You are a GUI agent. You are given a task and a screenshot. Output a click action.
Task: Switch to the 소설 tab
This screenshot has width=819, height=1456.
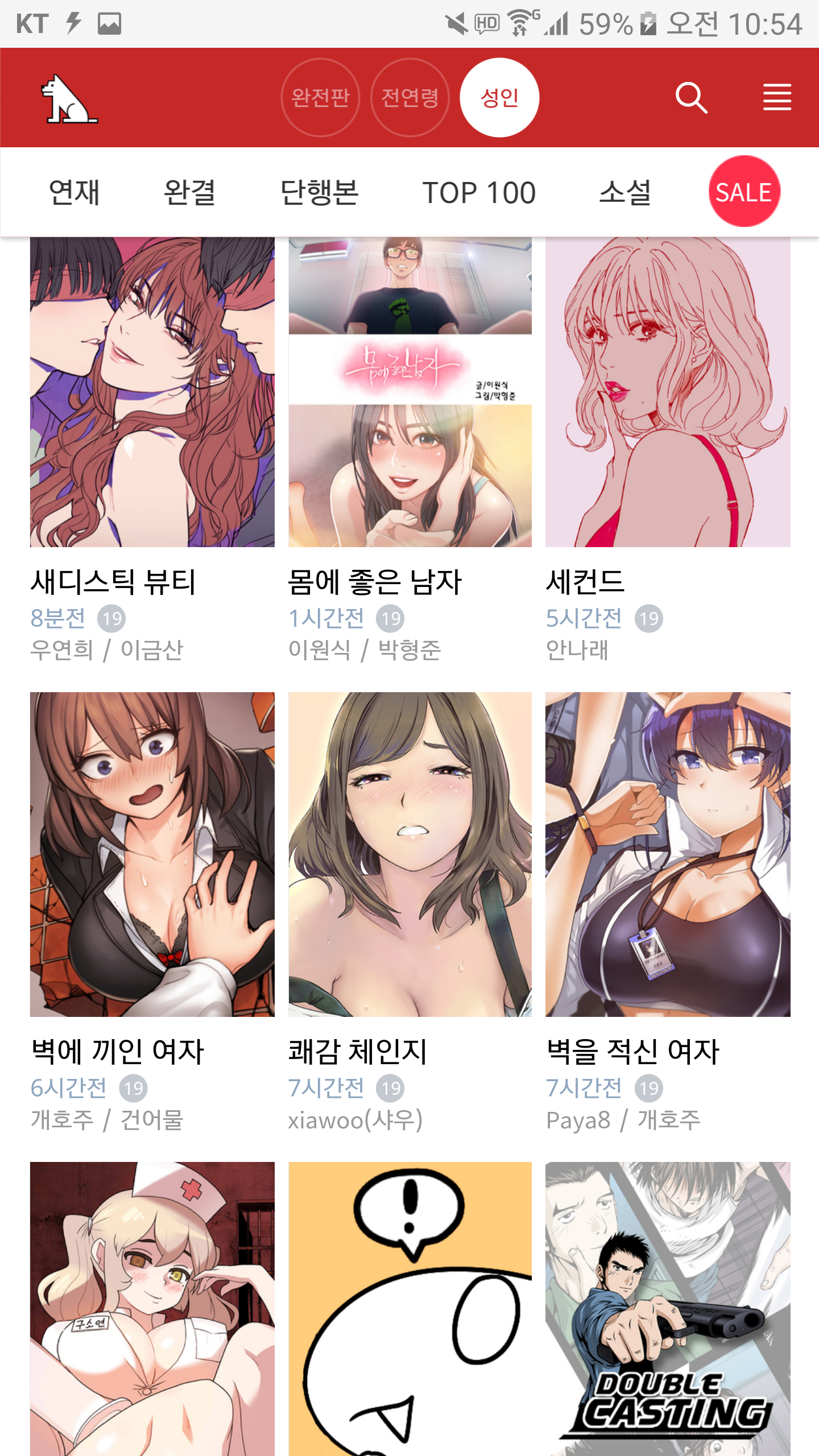coord(625,192)
